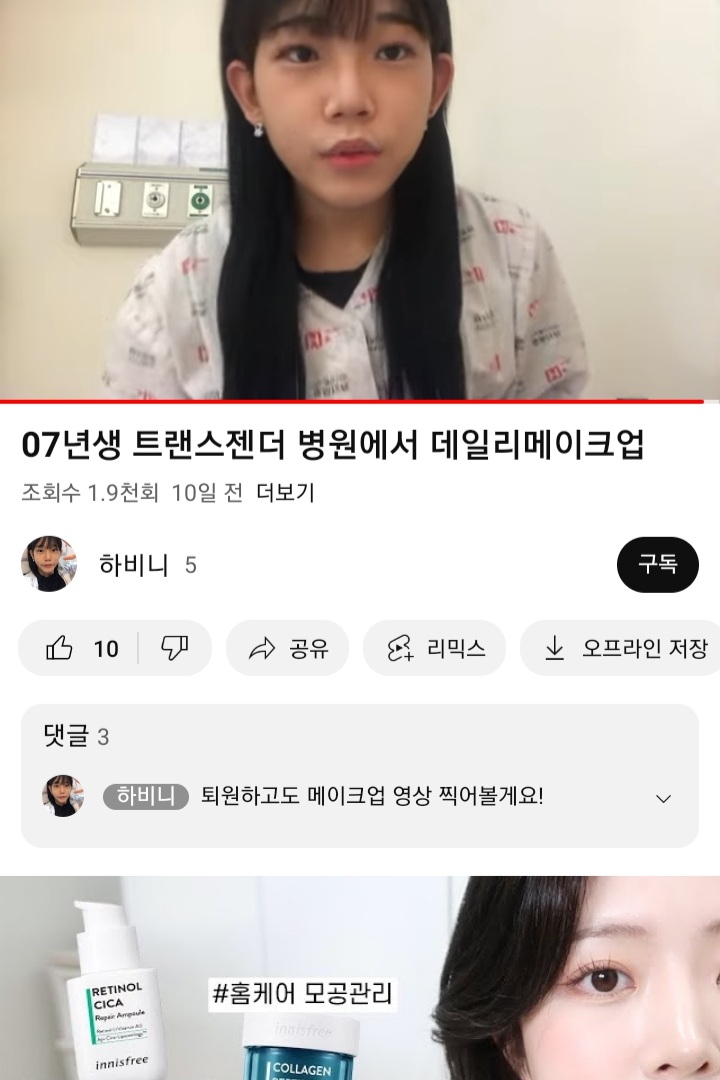Image resolution: width=720 pixels, height=1080 pixels.
Task: Like this video
Action: click(80, 649)
